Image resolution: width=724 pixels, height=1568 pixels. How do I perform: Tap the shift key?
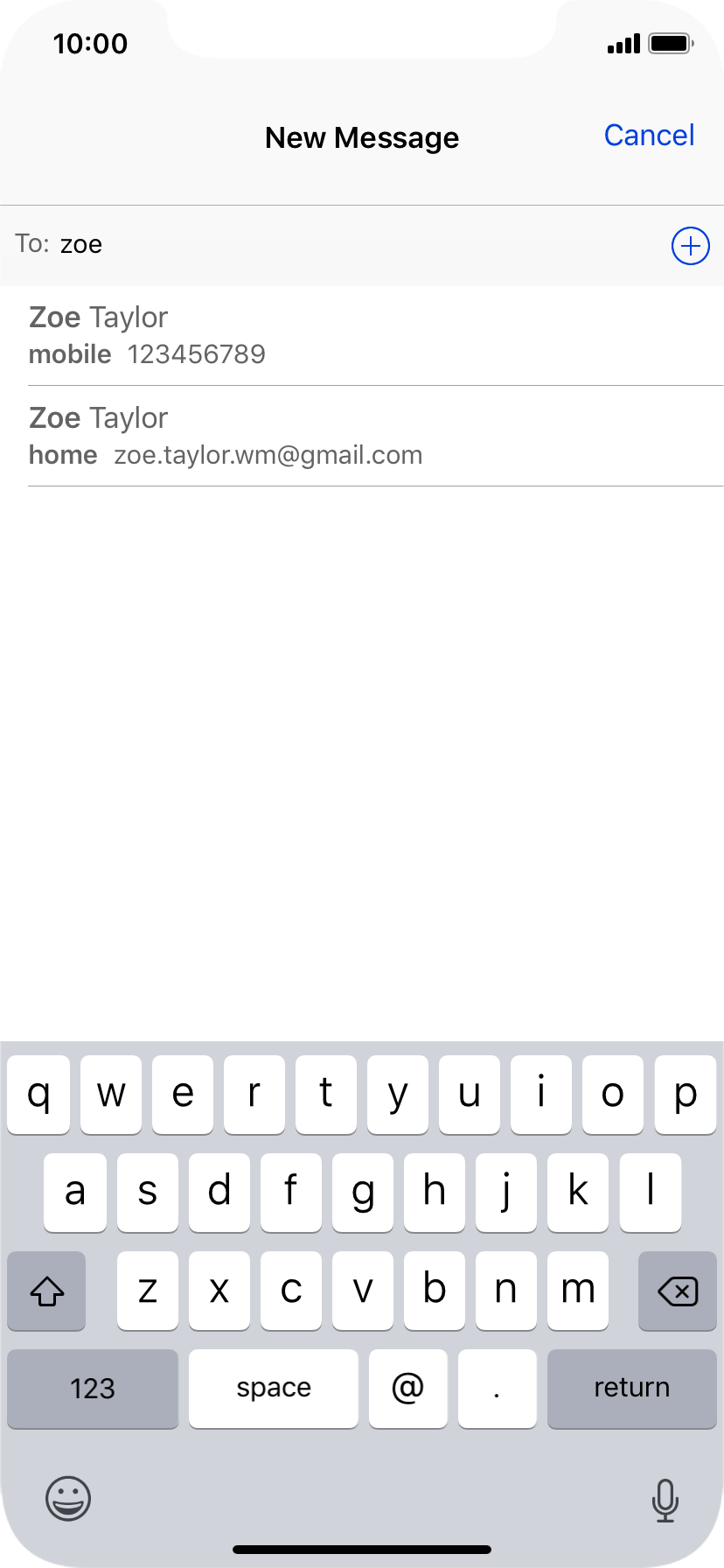(47, 1291)
